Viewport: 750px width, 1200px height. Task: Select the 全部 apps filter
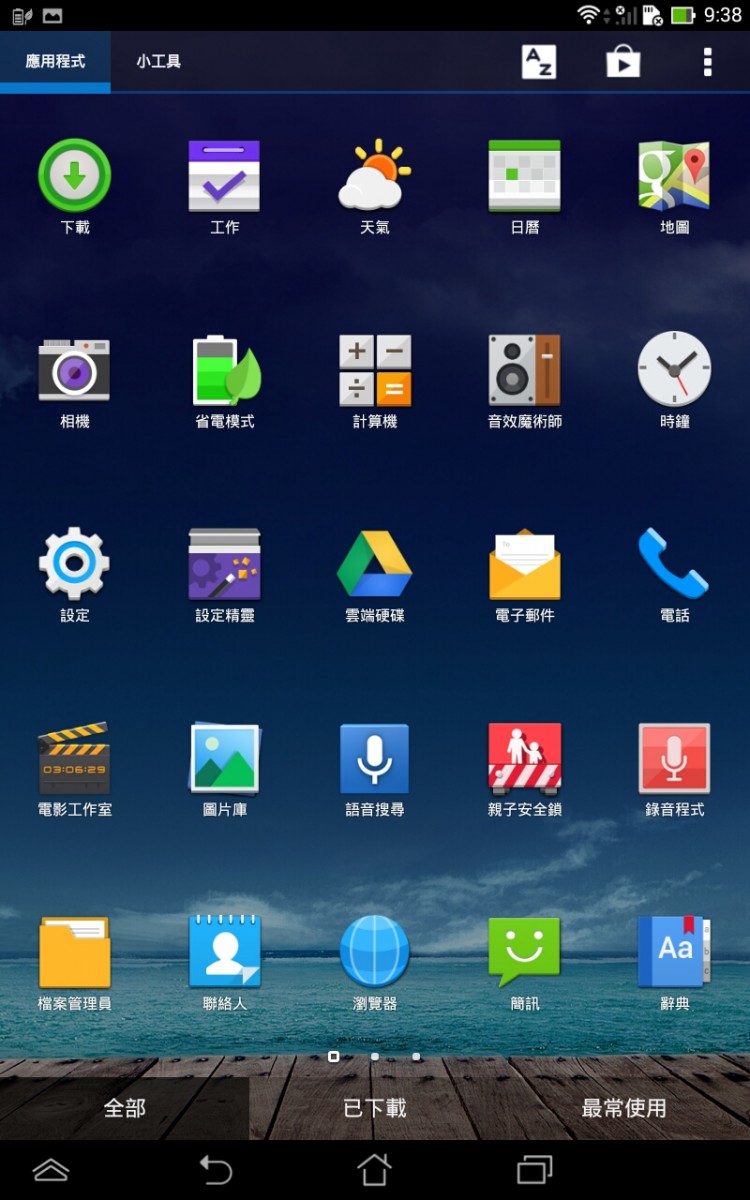point(125,1108)
